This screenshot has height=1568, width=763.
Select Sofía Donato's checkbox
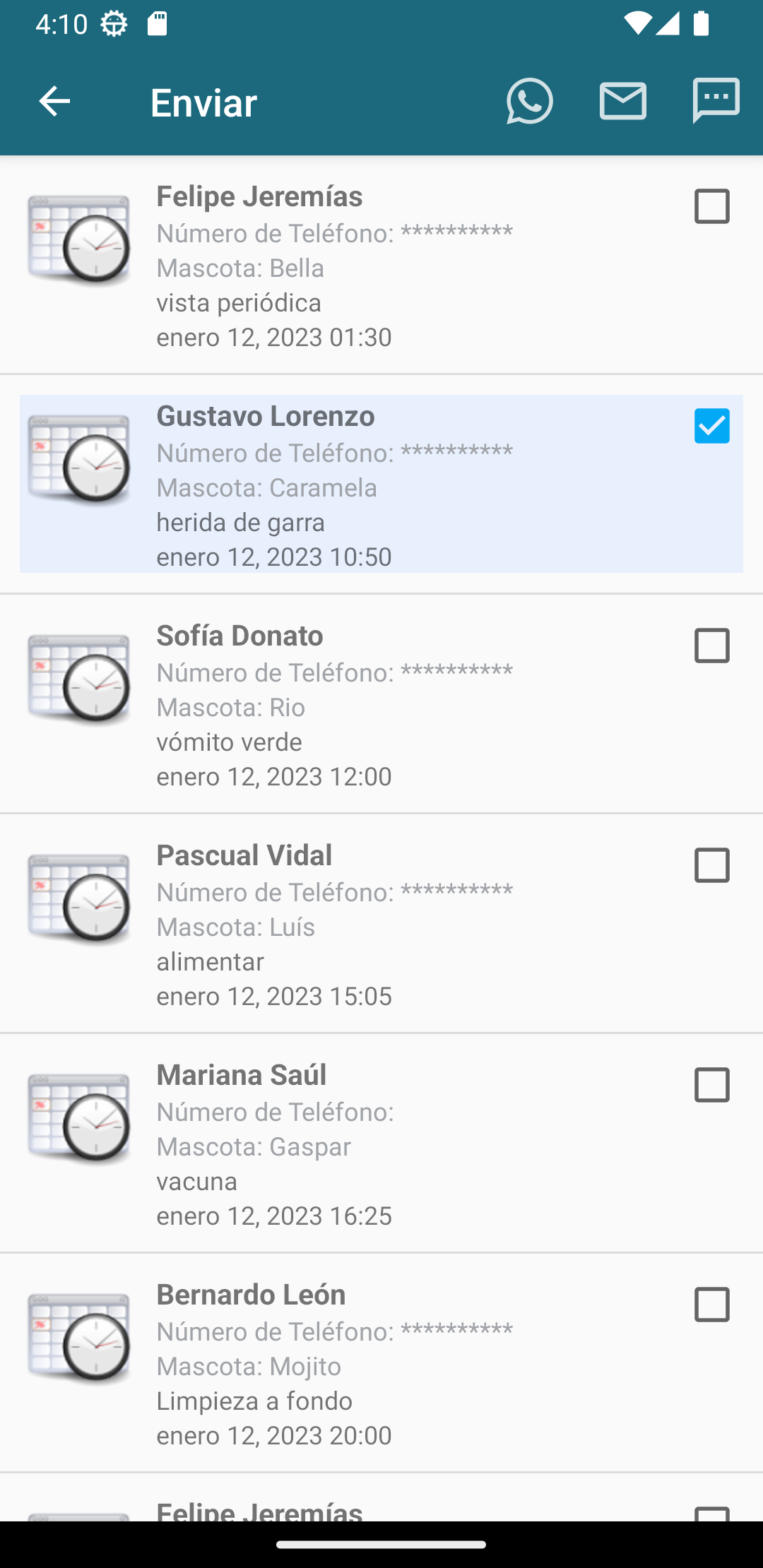click(711, 646)
